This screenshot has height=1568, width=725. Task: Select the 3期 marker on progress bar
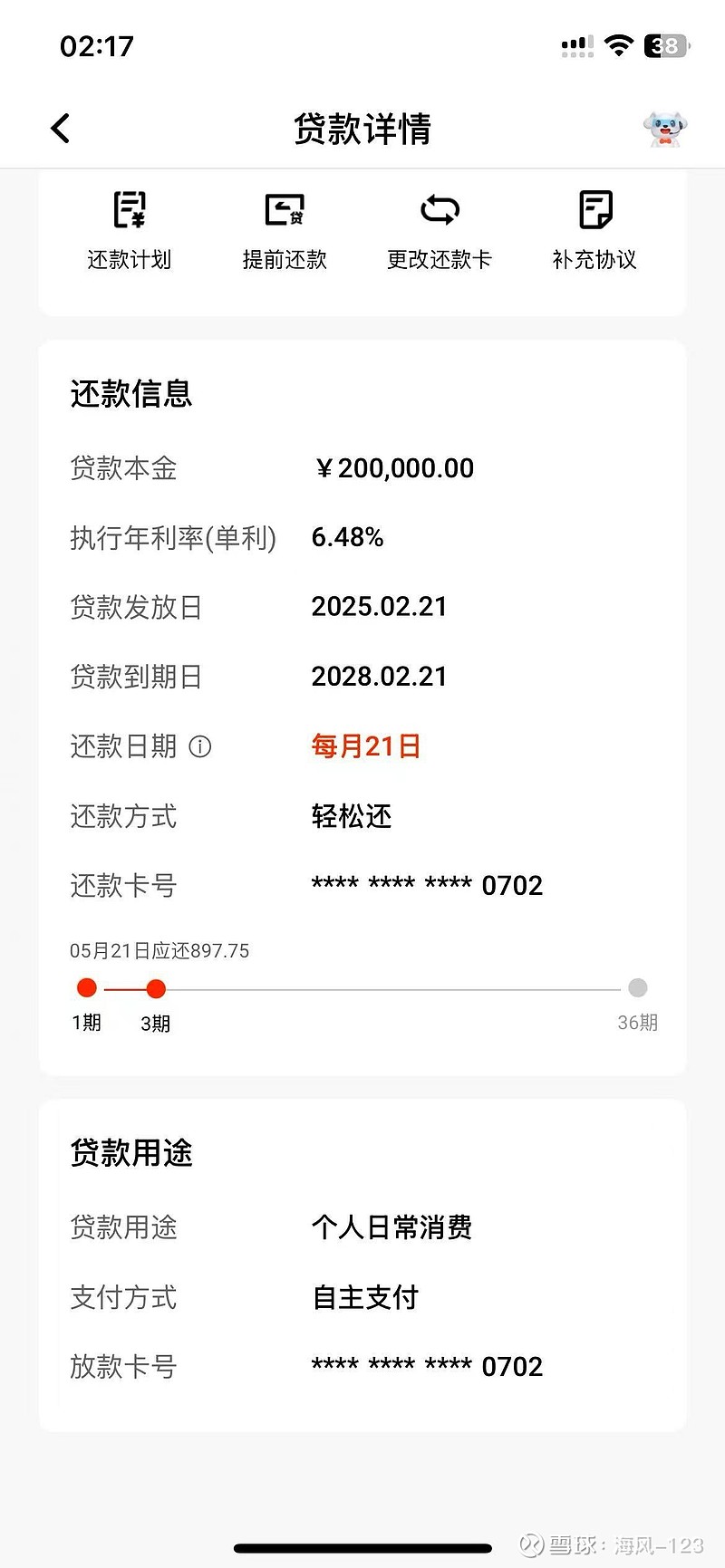pos(155,988)
